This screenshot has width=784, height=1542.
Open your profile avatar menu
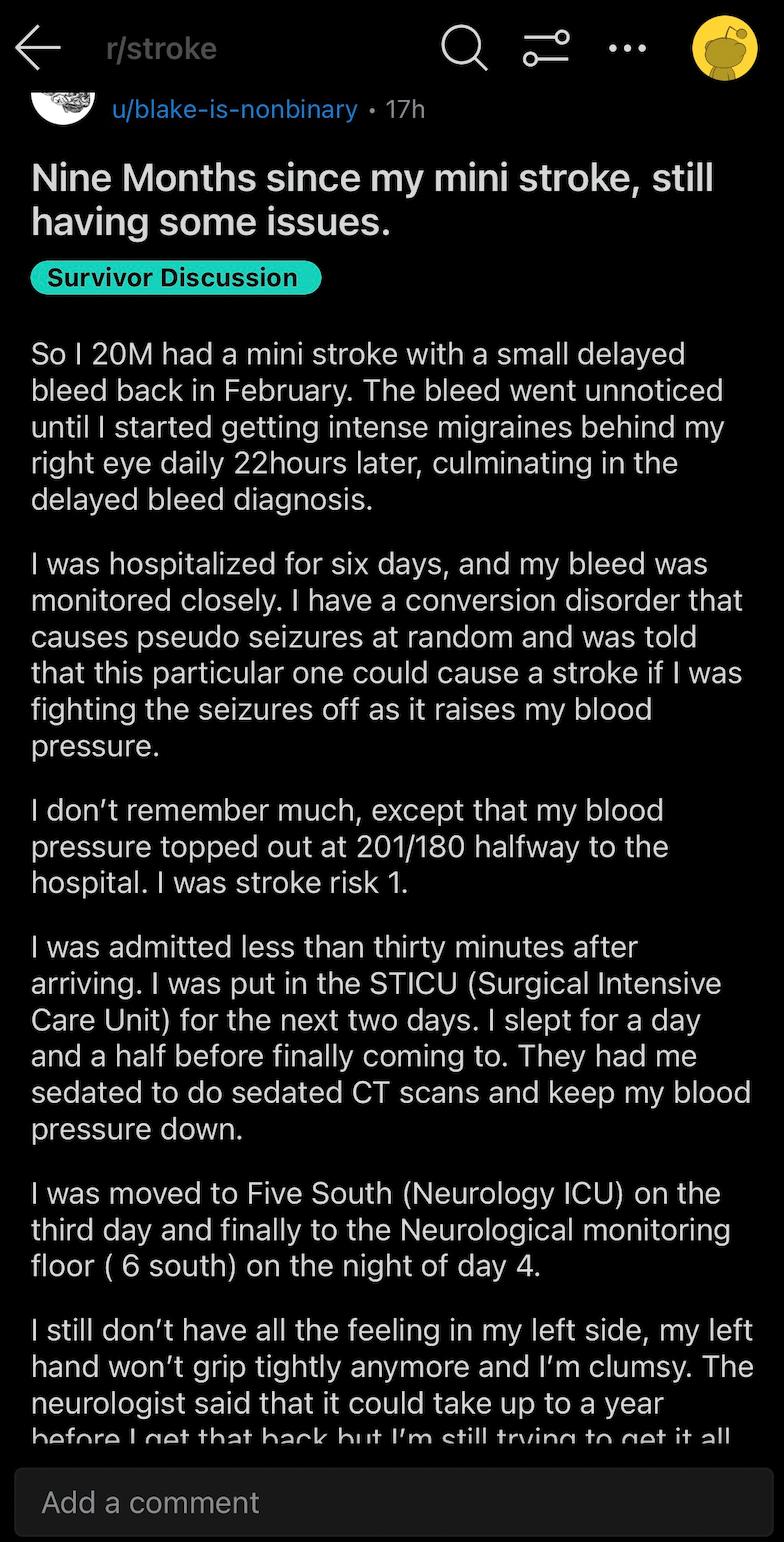click(725, 48)
